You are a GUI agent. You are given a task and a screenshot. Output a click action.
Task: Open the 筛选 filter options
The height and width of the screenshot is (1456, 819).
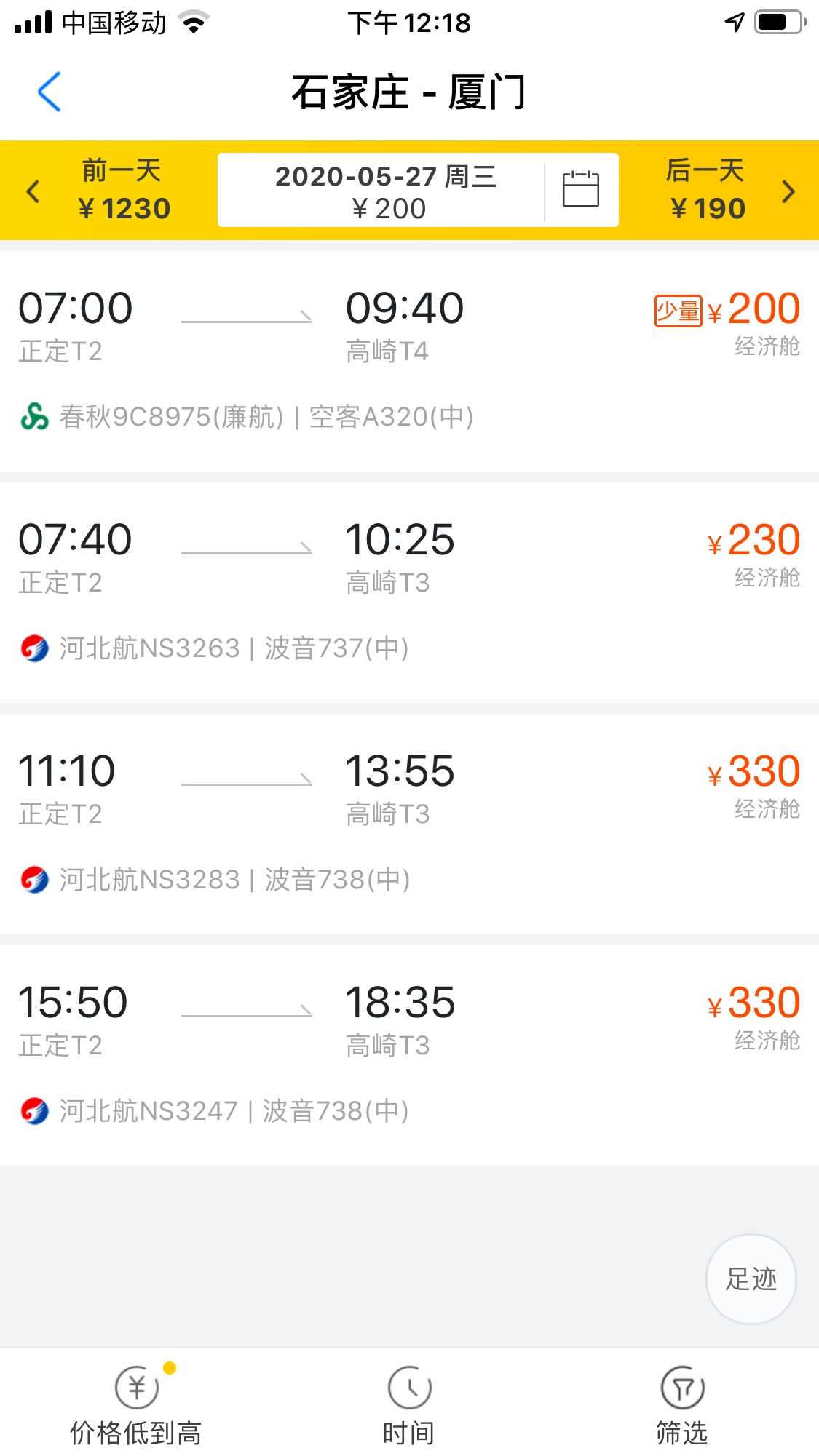point(682,1405)
